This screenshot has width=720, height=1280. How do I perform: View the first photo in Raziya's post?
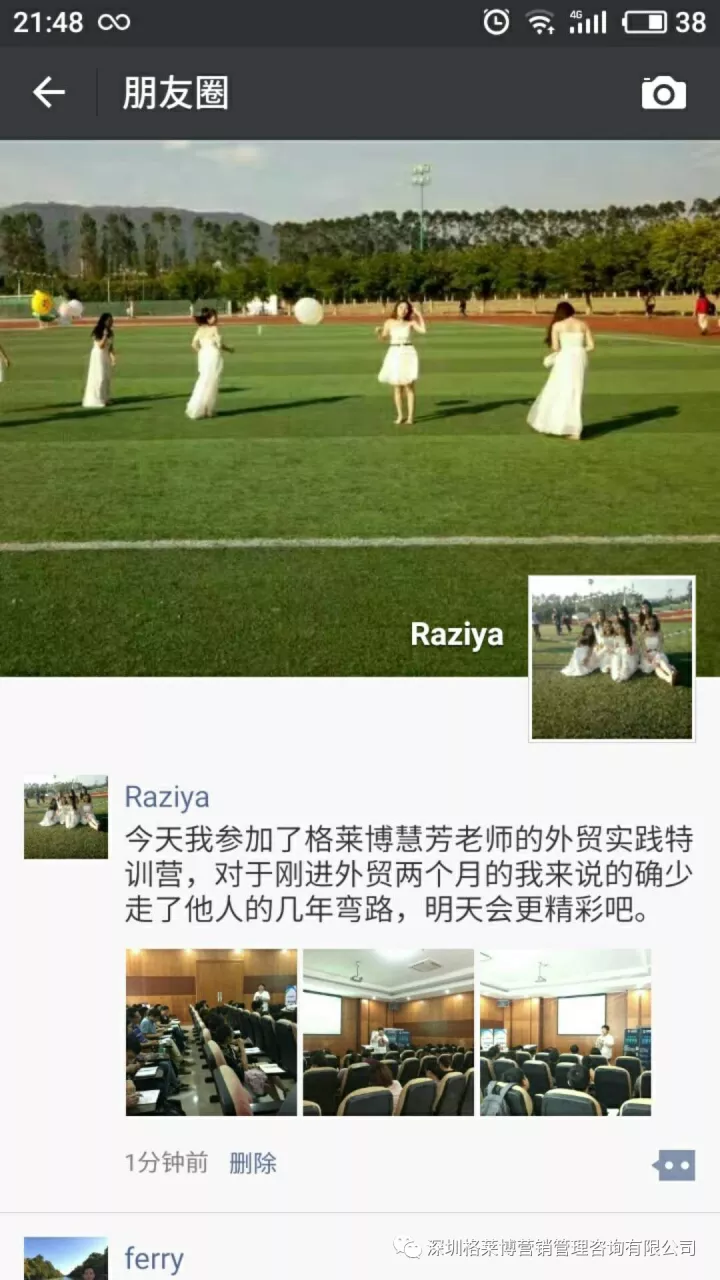(x=211, y=1032)
